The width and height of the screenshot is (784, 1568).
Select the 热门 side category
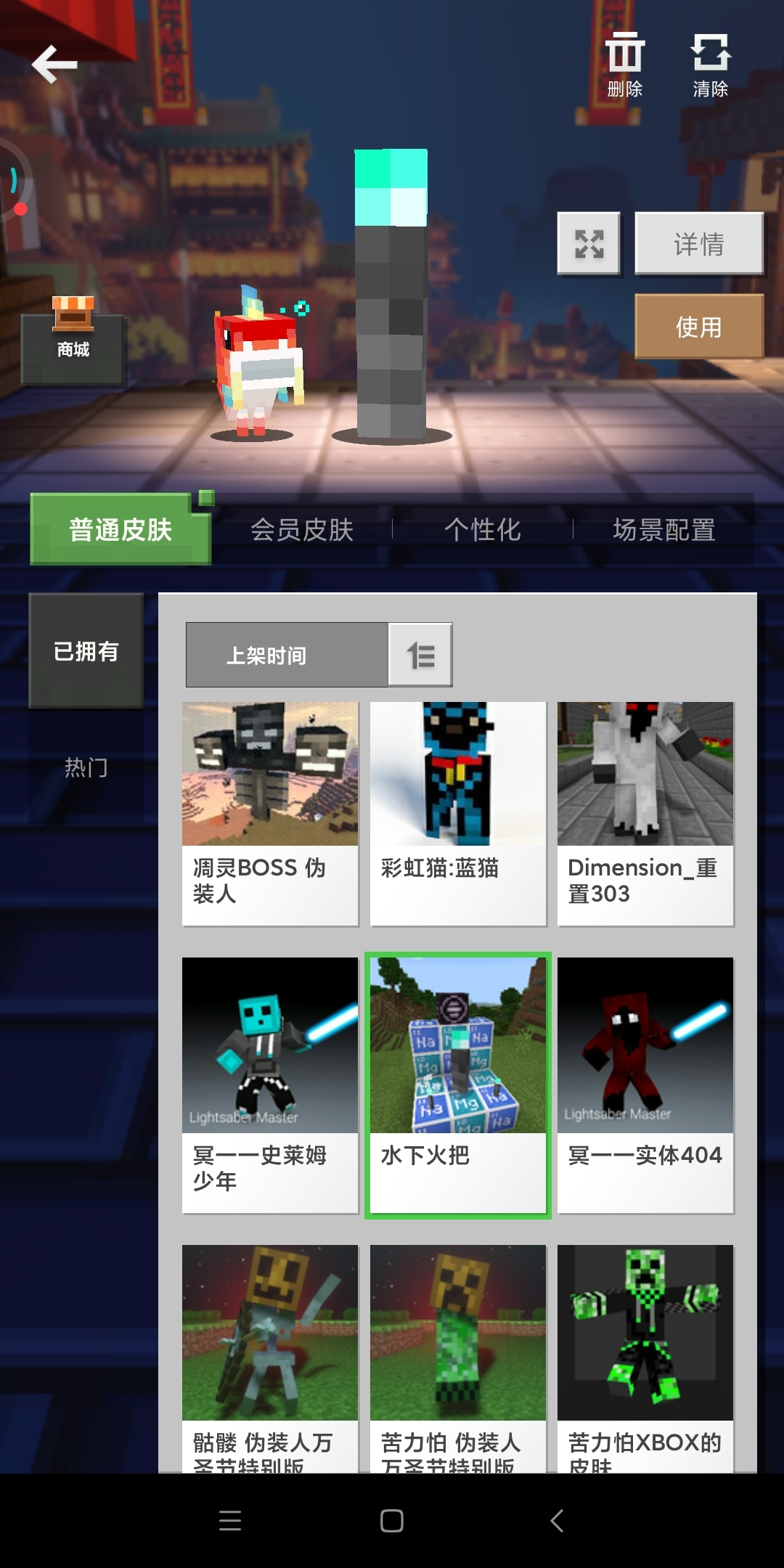(x=86, y=767)
